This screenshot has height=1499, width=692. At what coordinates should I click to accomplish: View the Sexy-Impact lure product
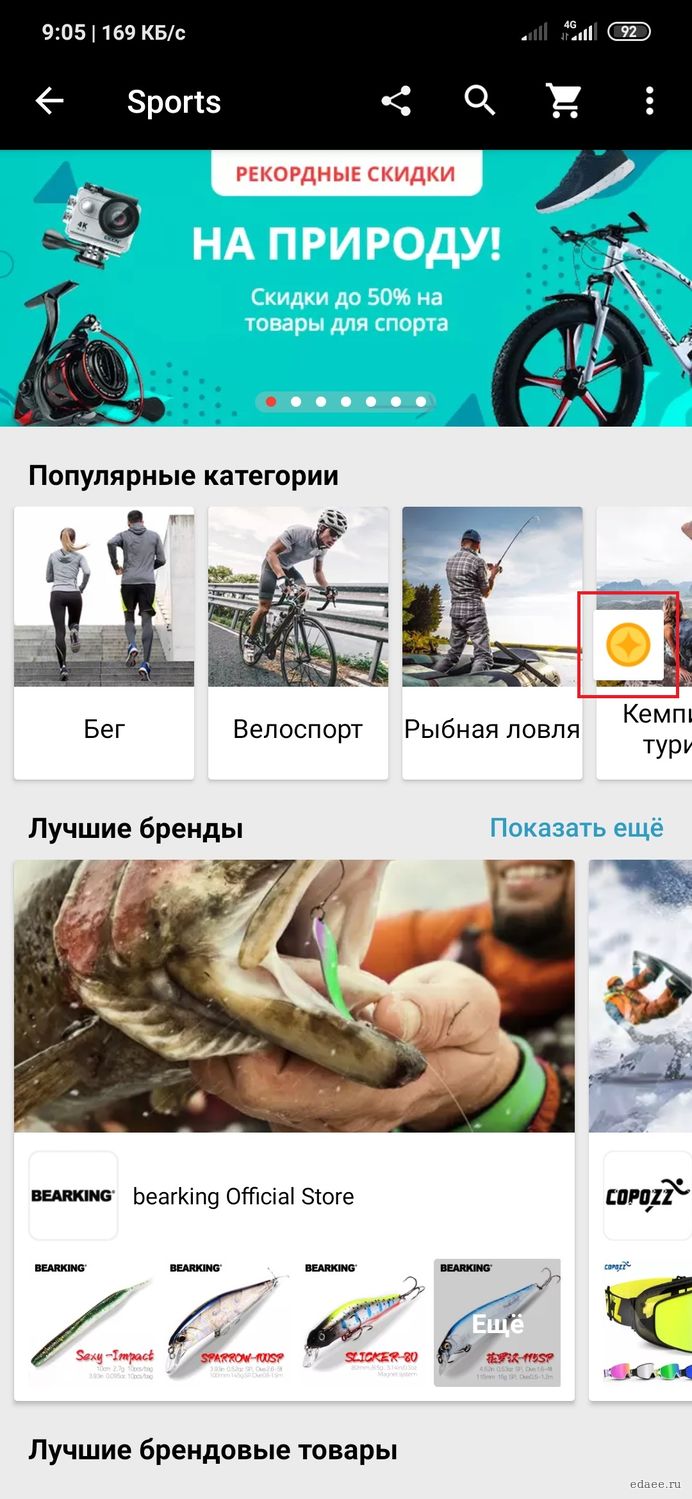93,1322
